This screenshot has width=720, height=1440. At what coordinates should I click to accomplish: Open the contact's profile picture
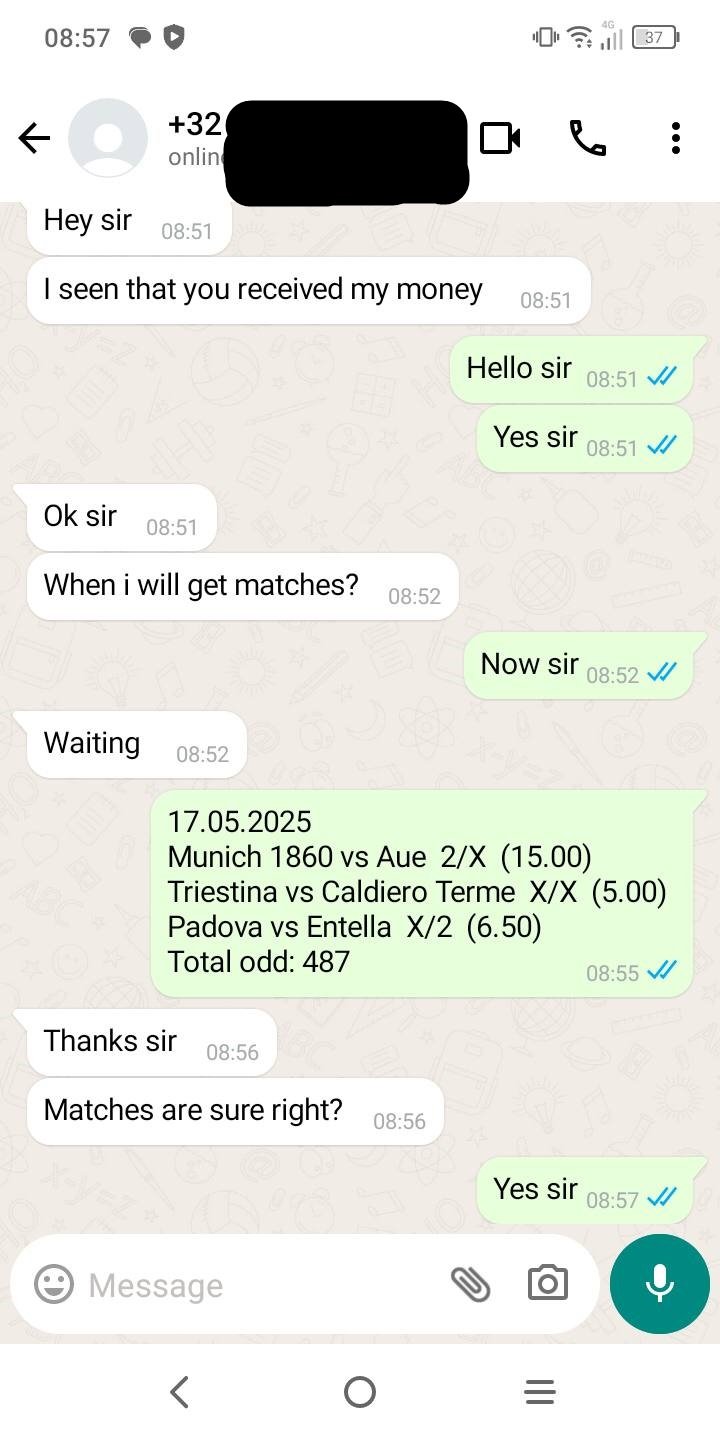108,138
